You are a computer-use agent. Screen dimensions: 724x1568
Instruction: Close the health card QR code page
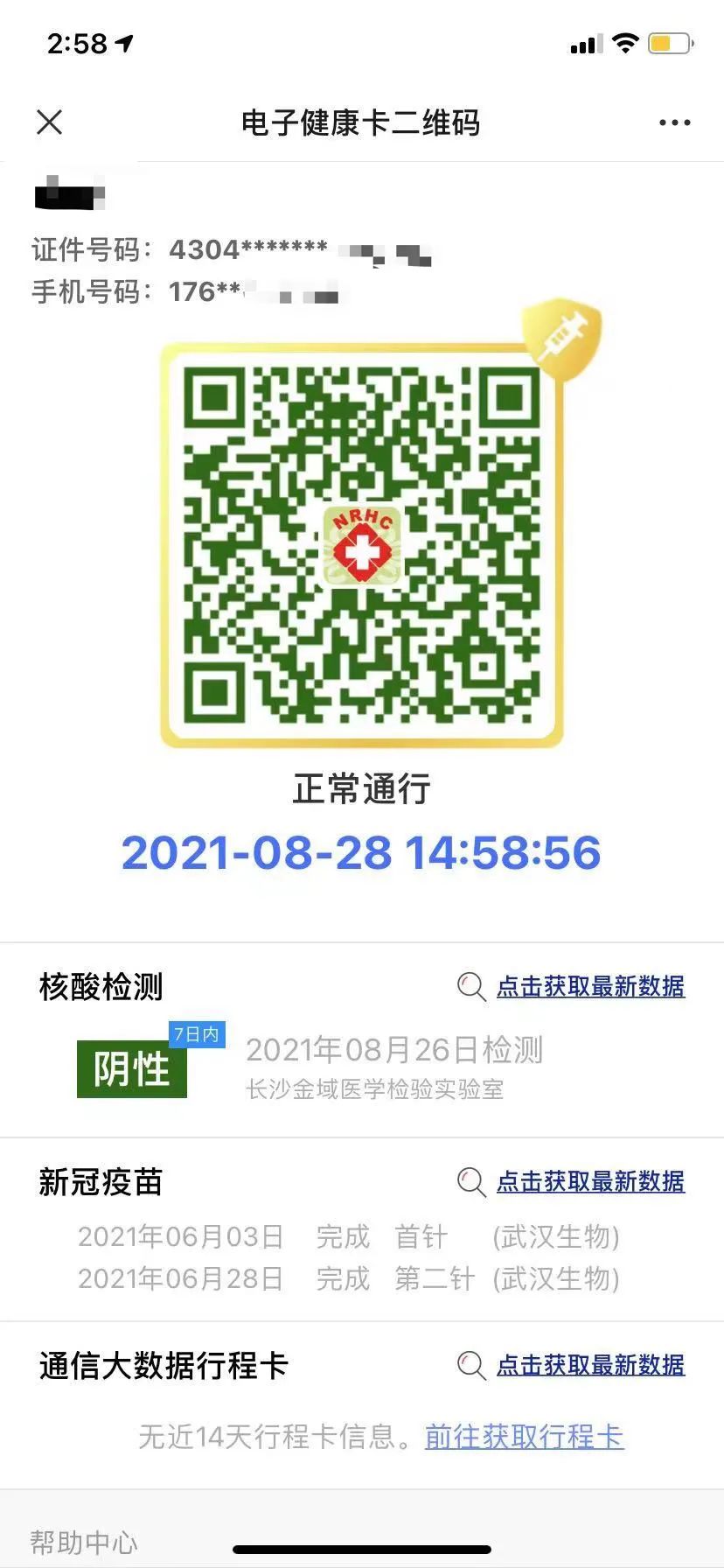(x=50, y=122)
